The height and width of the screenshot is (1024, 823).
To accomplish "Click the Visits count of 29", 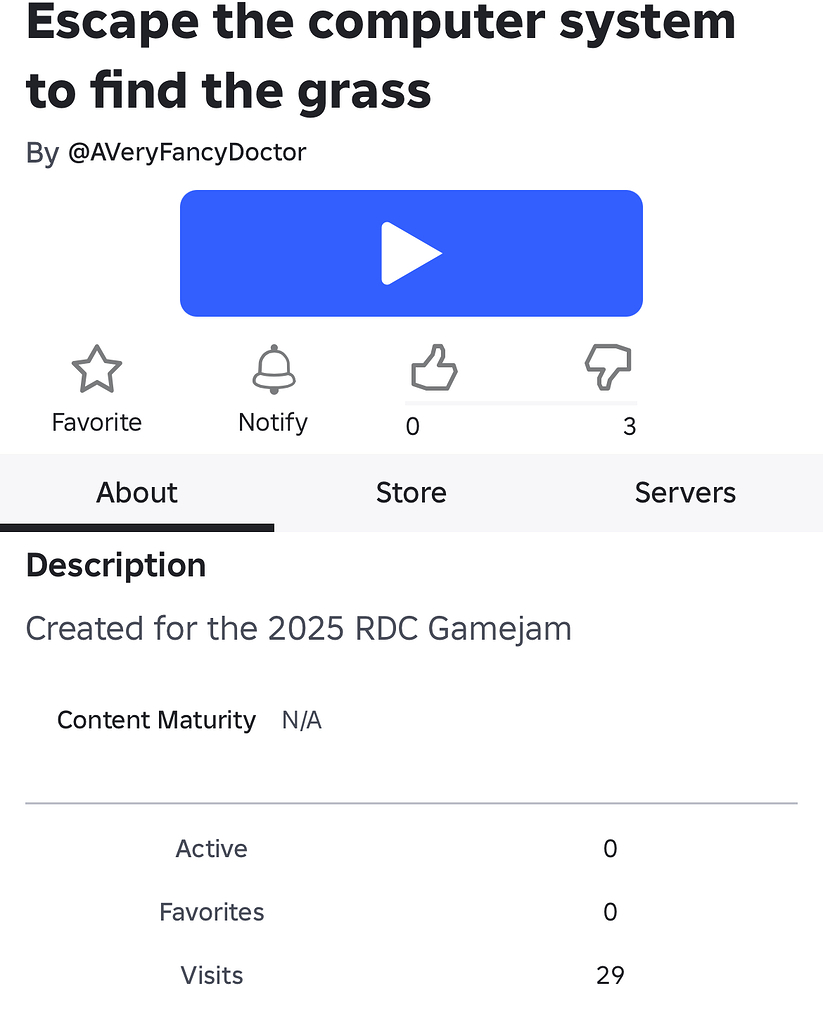I will 610,975.
